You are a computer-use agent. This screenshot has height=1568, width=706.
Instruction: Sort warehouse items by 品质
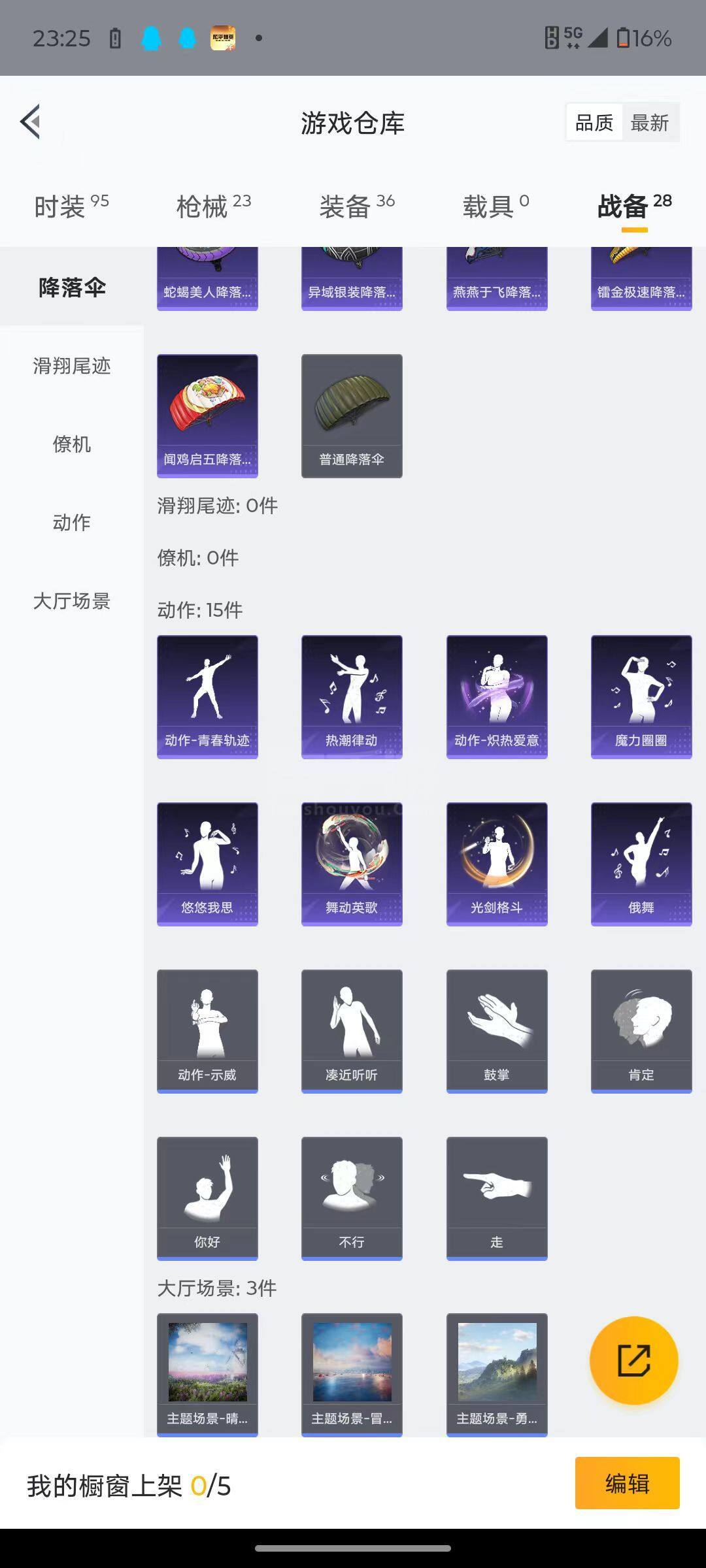(x=594, y=123)
